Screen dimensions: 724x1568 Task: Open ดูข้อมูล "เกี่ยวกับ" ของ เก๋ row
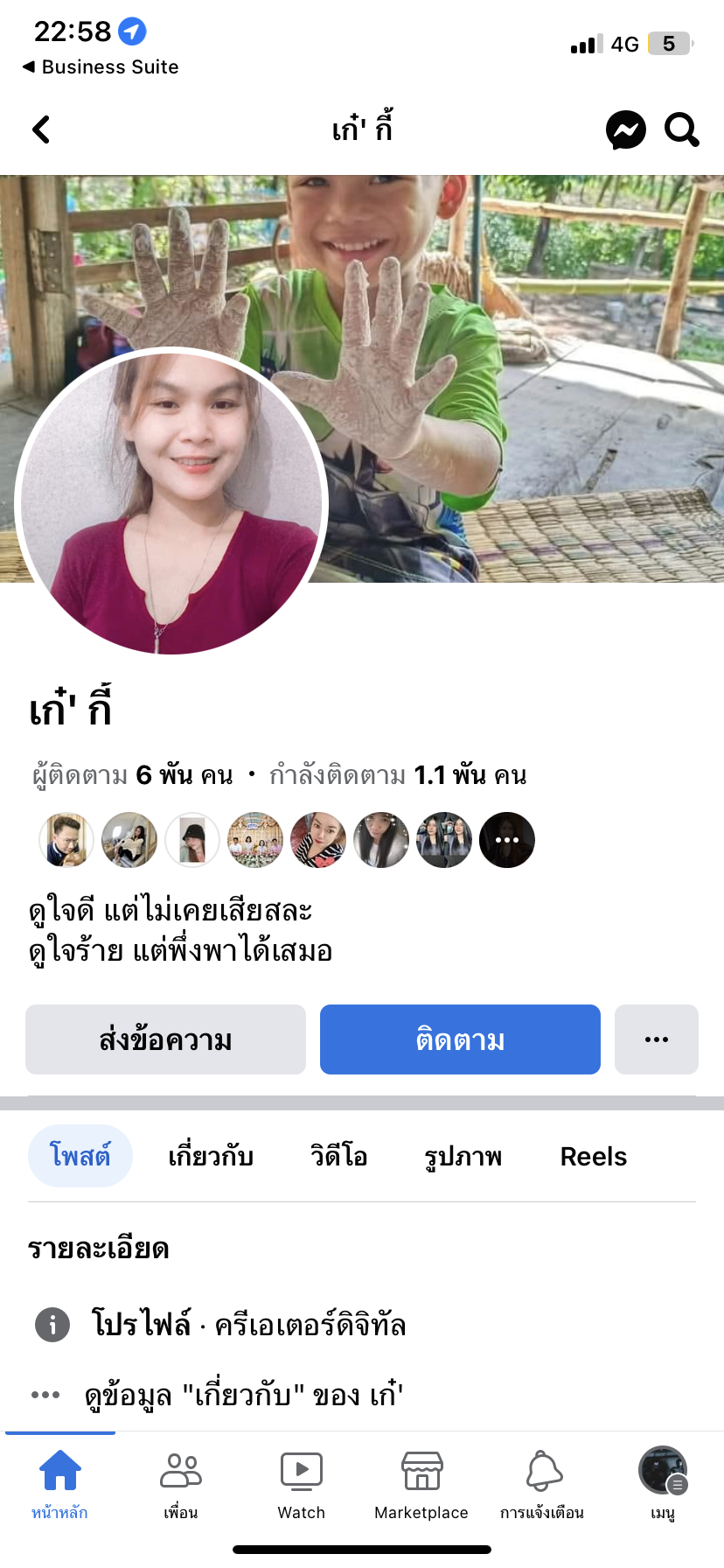[243, 1394]
